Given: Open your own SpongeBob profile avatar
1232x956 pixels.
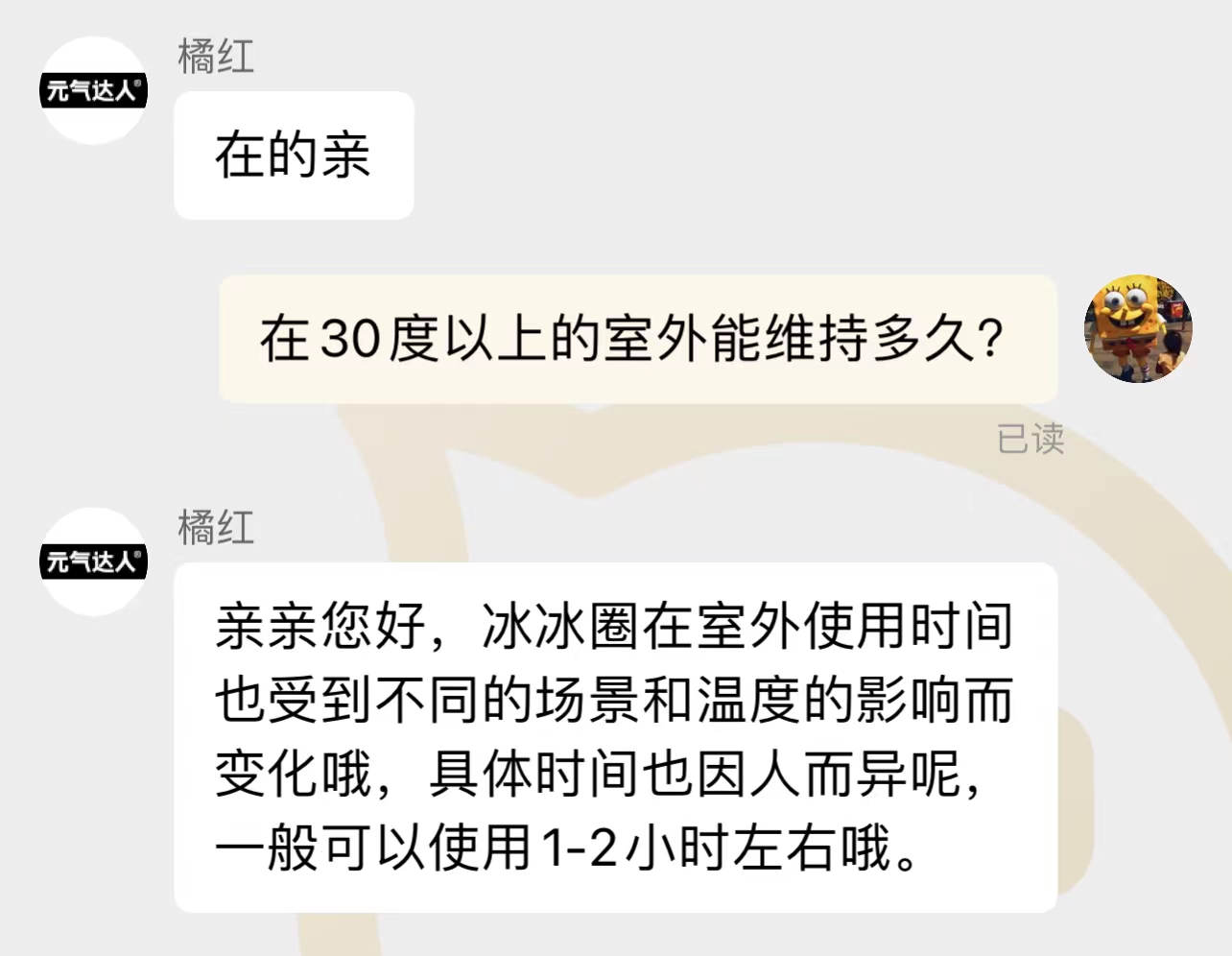Looking at the screenshot, I should click(x=1138, y=329).
